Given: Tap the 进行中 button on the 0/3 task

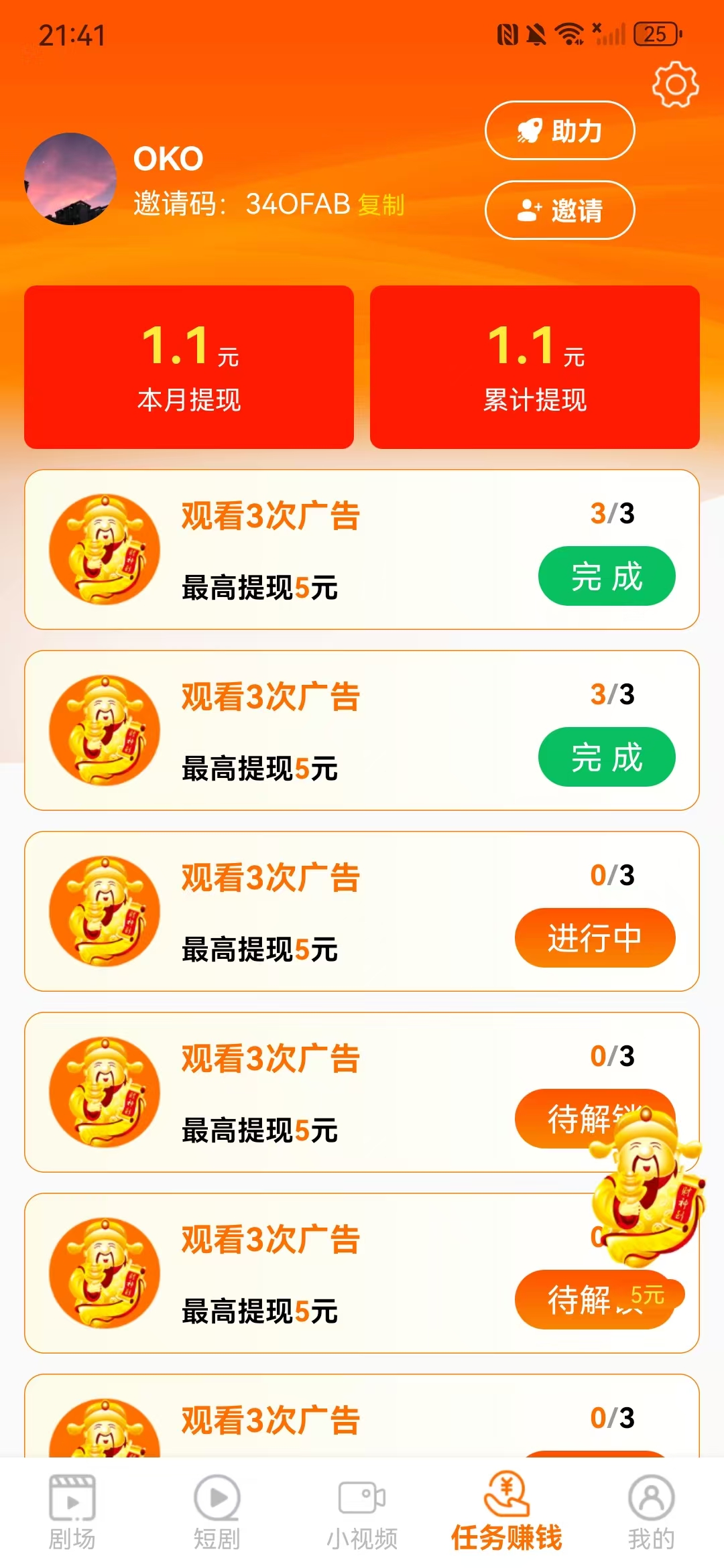Looking at the screenshot, I should 595,937.
